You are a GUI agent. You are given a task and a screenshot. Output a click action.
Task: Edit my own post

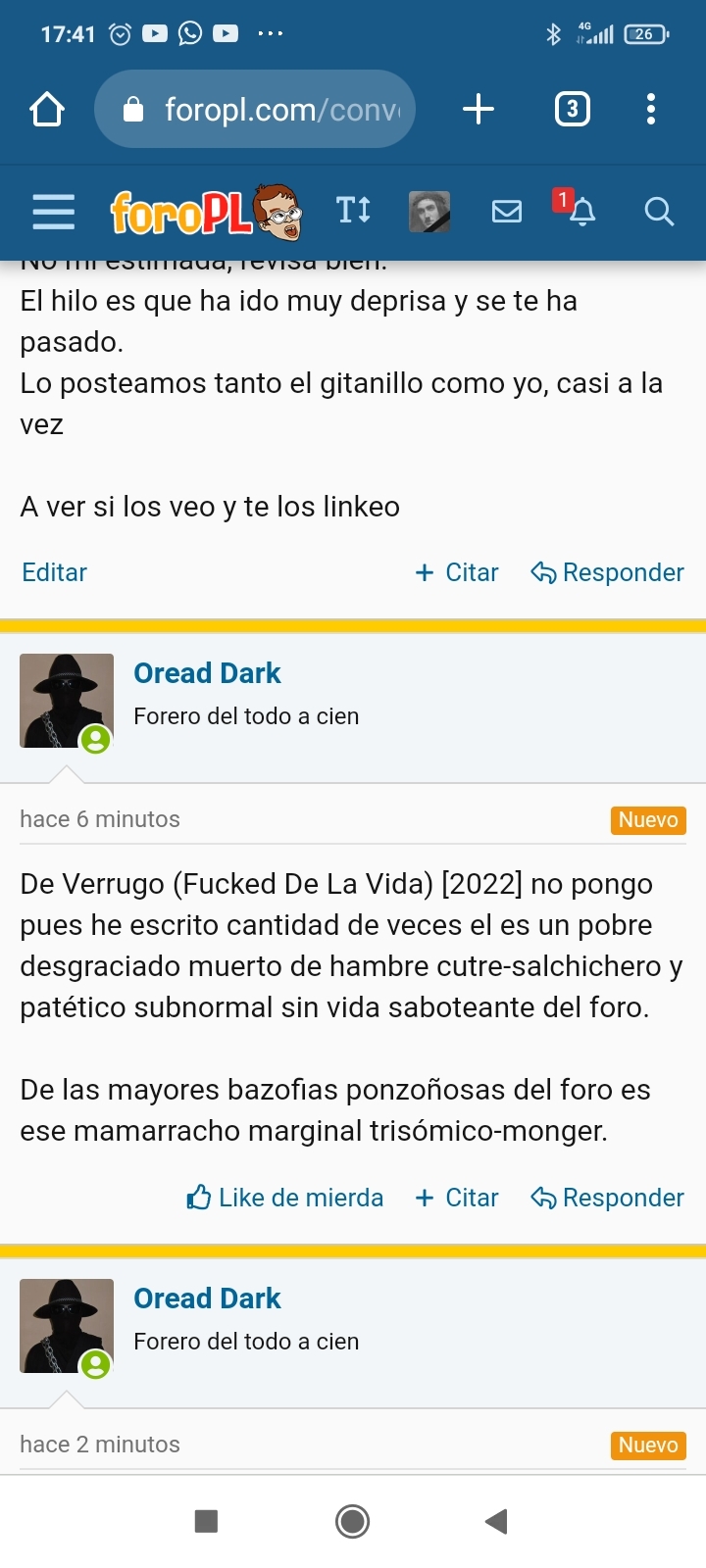click(55, 572)
